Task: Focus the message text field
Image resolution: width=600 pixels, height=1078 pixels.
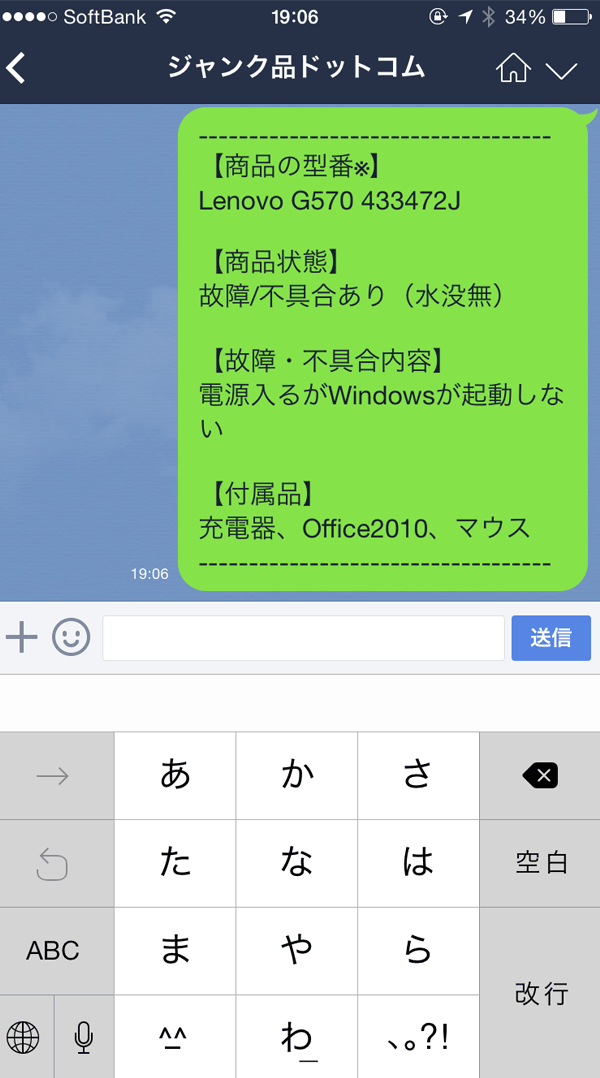Action: [x=303, y=638]
